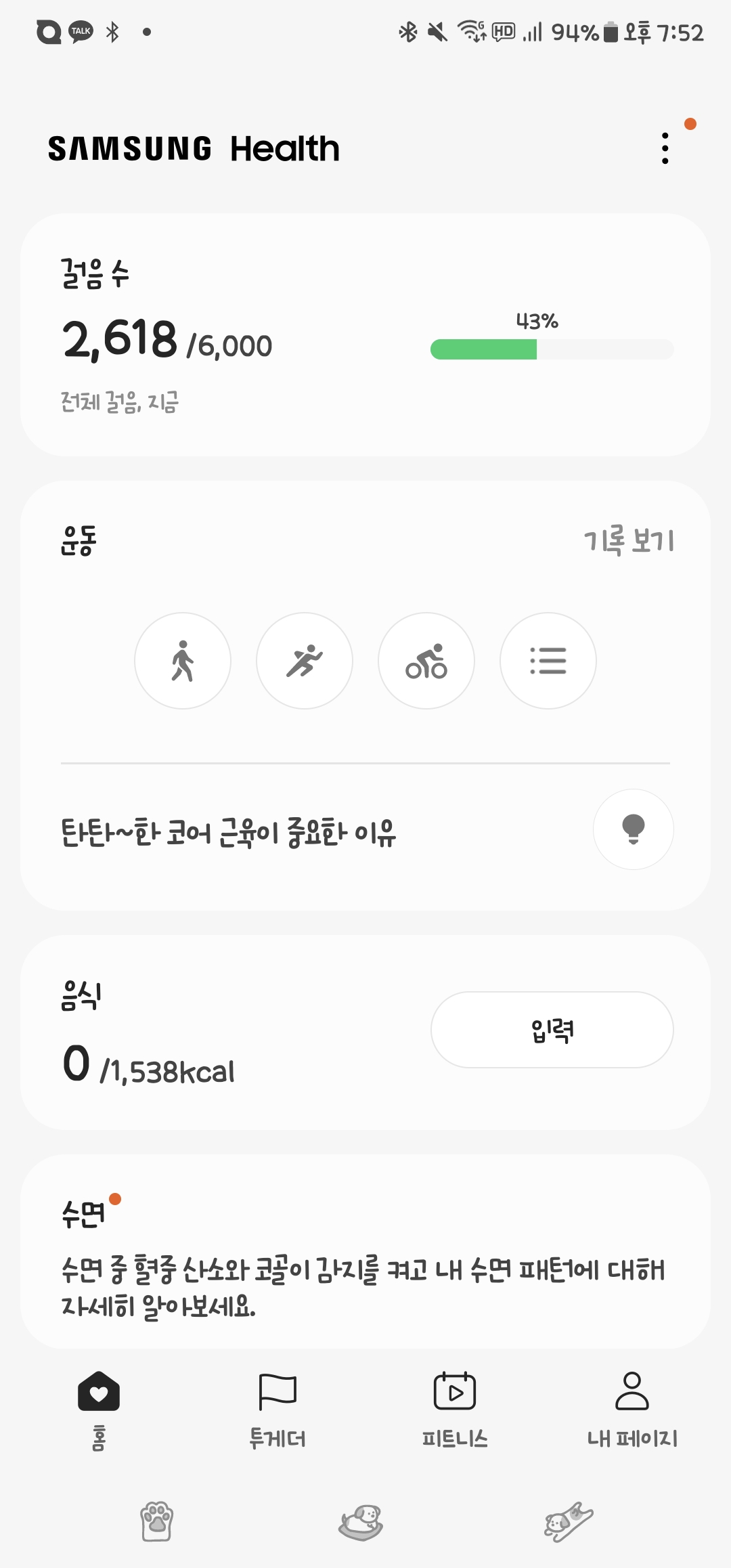Start a cycling workout

[x=426, y=661]
